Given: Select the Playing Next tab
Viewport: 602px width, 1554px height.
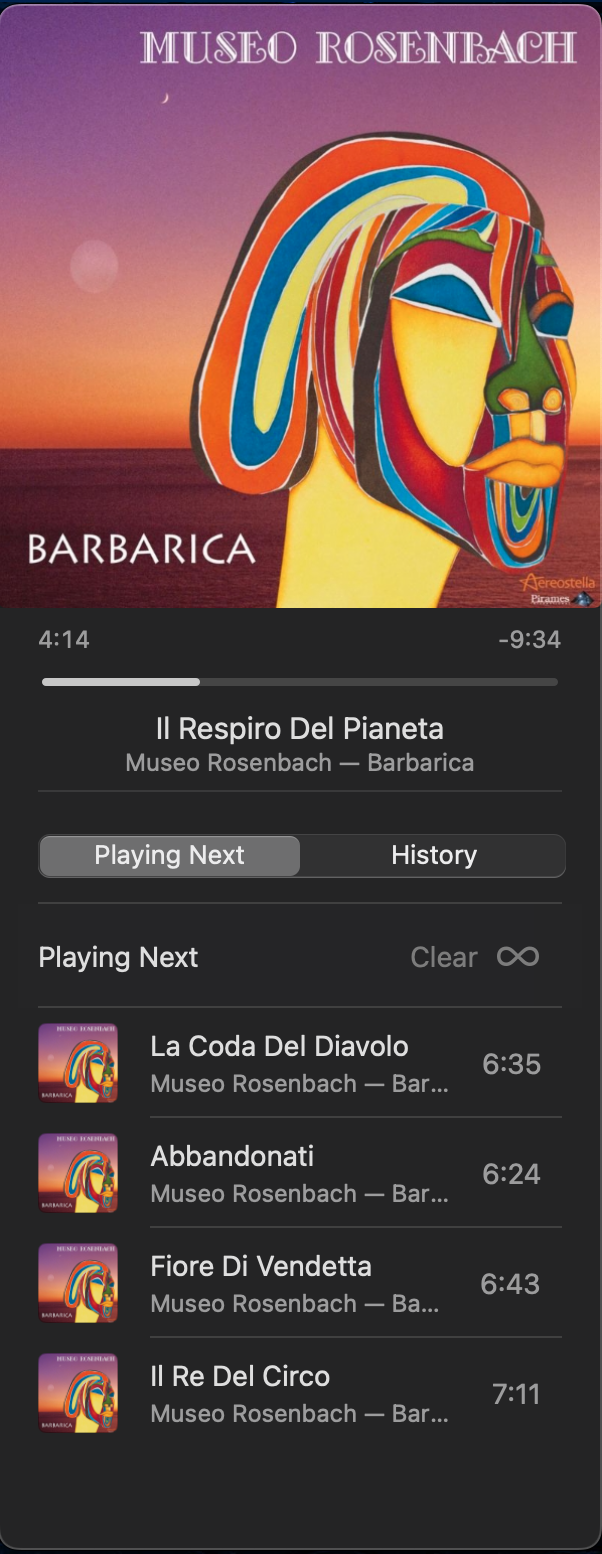Looking at the screenshot, I should [169, 855].
